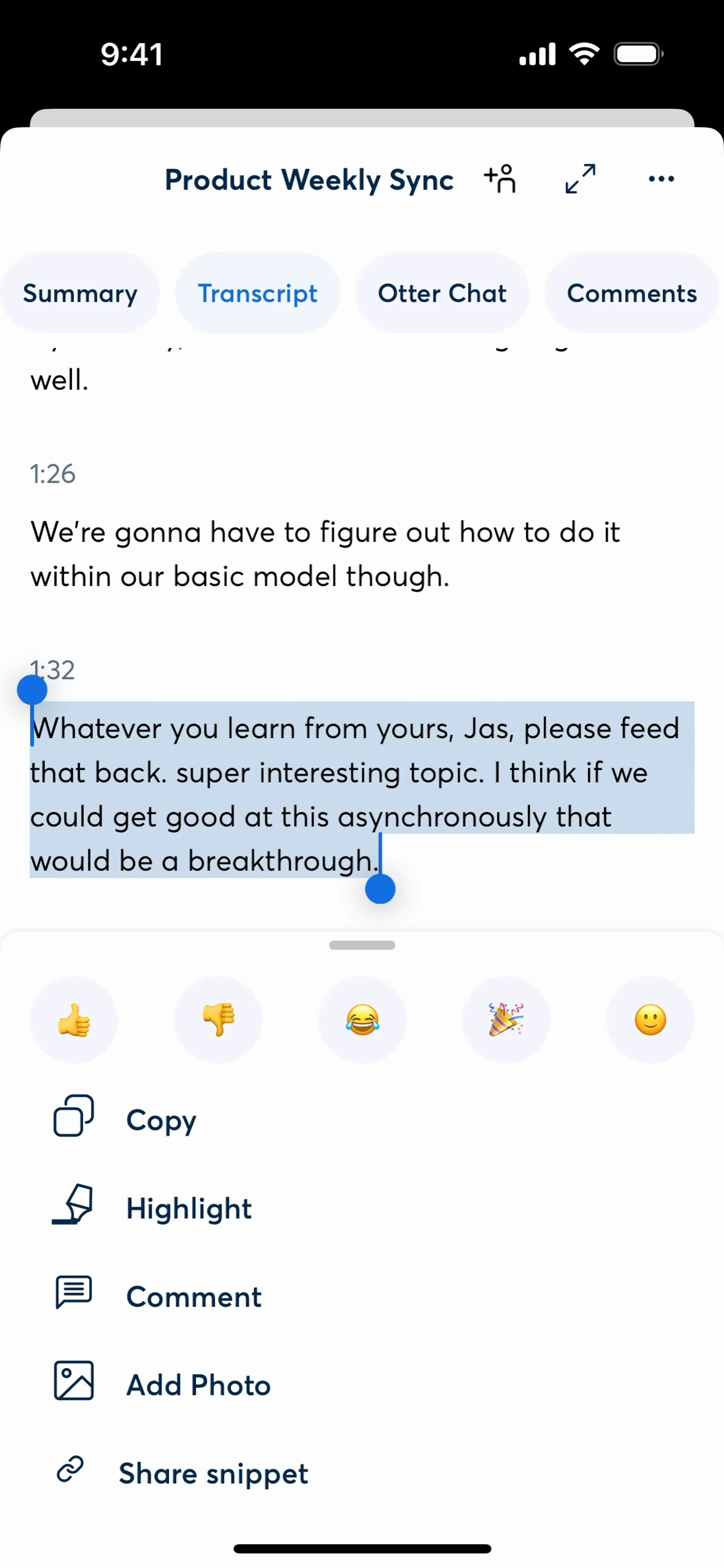Go to the Comments tab
Viewport: 724px width, 1568px height.
point(632,293)
